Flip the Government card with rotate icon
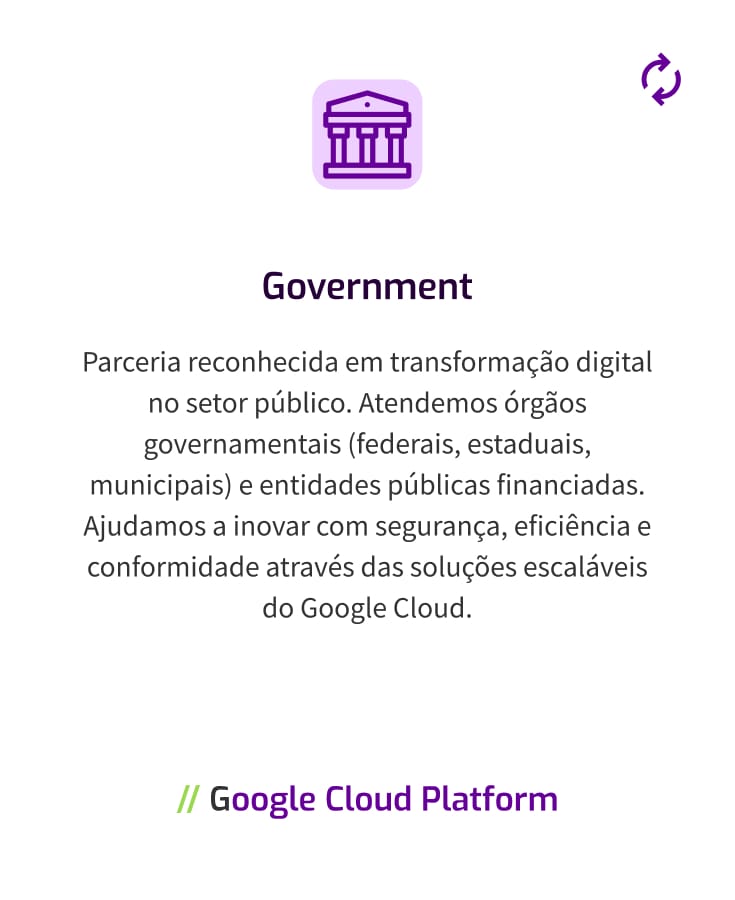Screen dimensions: 735x900 [x=661, y=80]
